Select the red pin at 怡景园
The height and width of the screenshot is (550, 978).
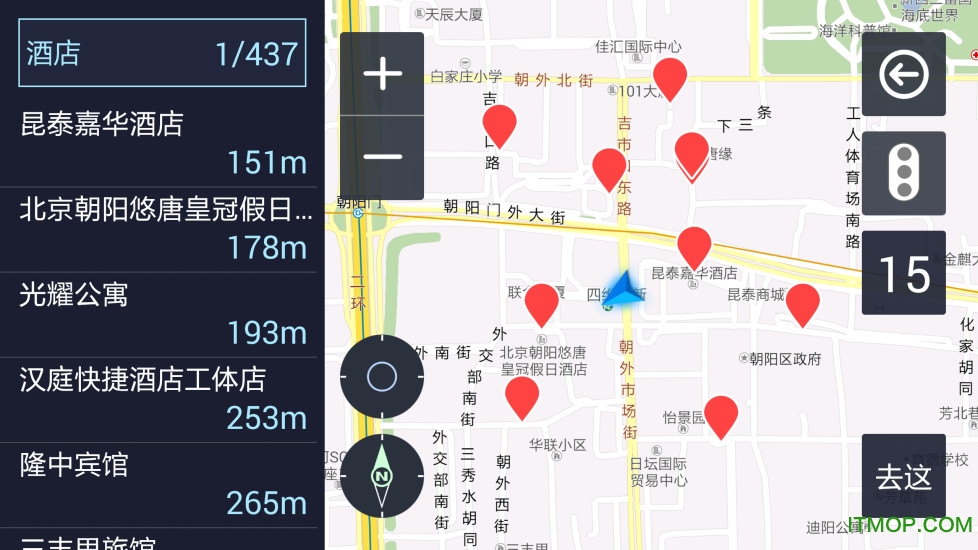[721, 415]
